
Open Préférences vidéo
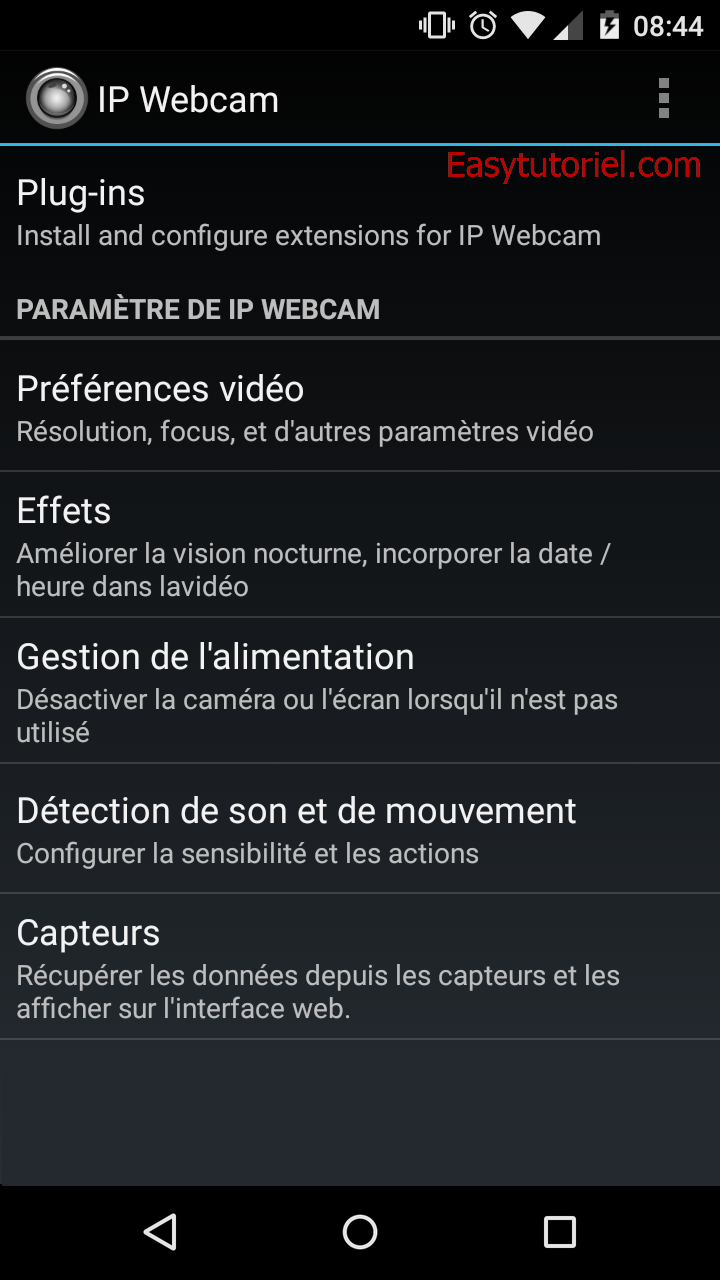pyautogui.click(x=360, y=407)
